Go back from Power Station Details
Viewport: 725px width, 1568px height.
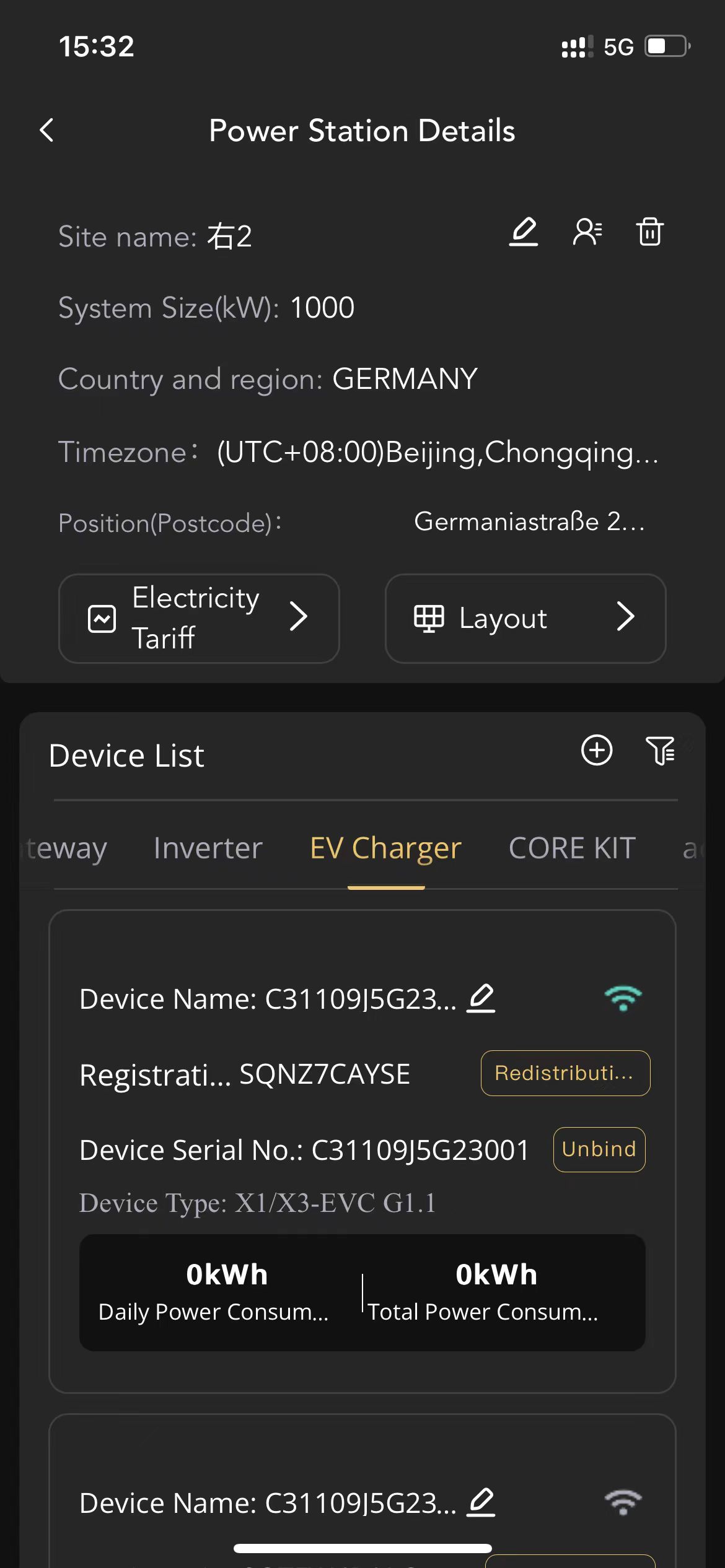(47, 130)
